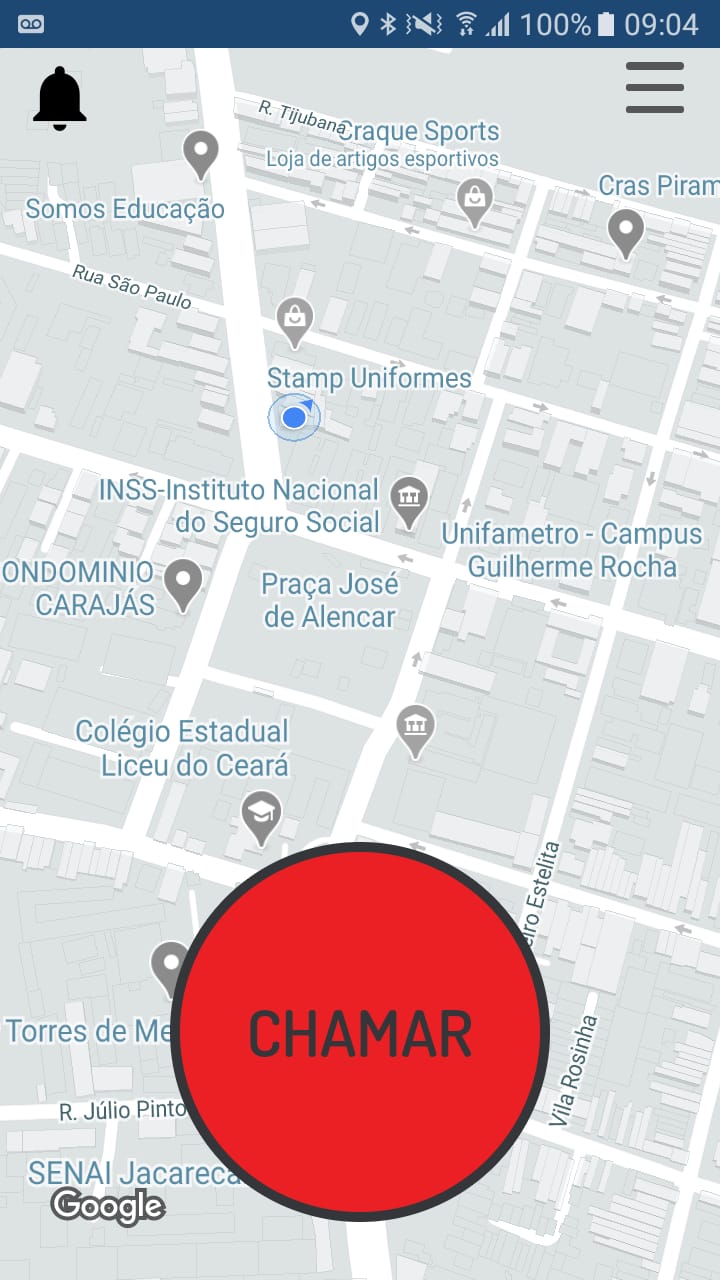Select the INSS-Instituto Nacional map pin
720x1280 pixels.
point(409,499)
